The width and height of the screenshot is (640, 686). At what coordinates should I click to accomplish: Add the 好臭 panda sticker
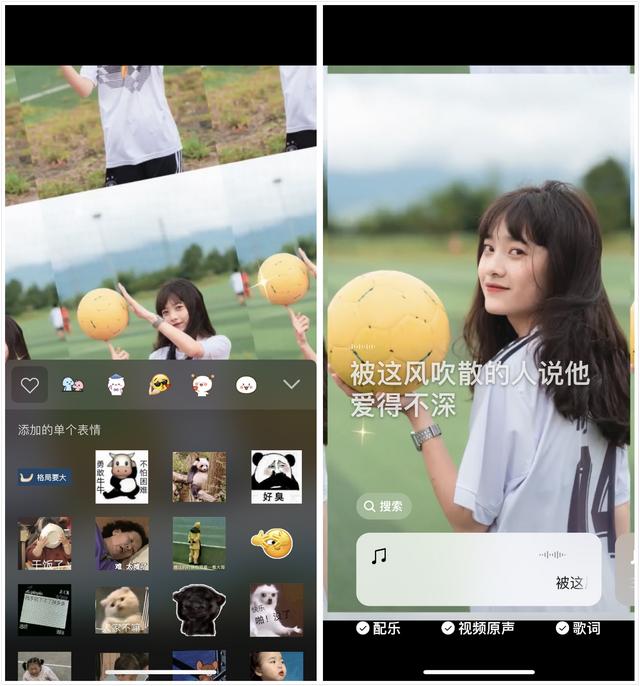pyautogui.click(x=276, y=476)
